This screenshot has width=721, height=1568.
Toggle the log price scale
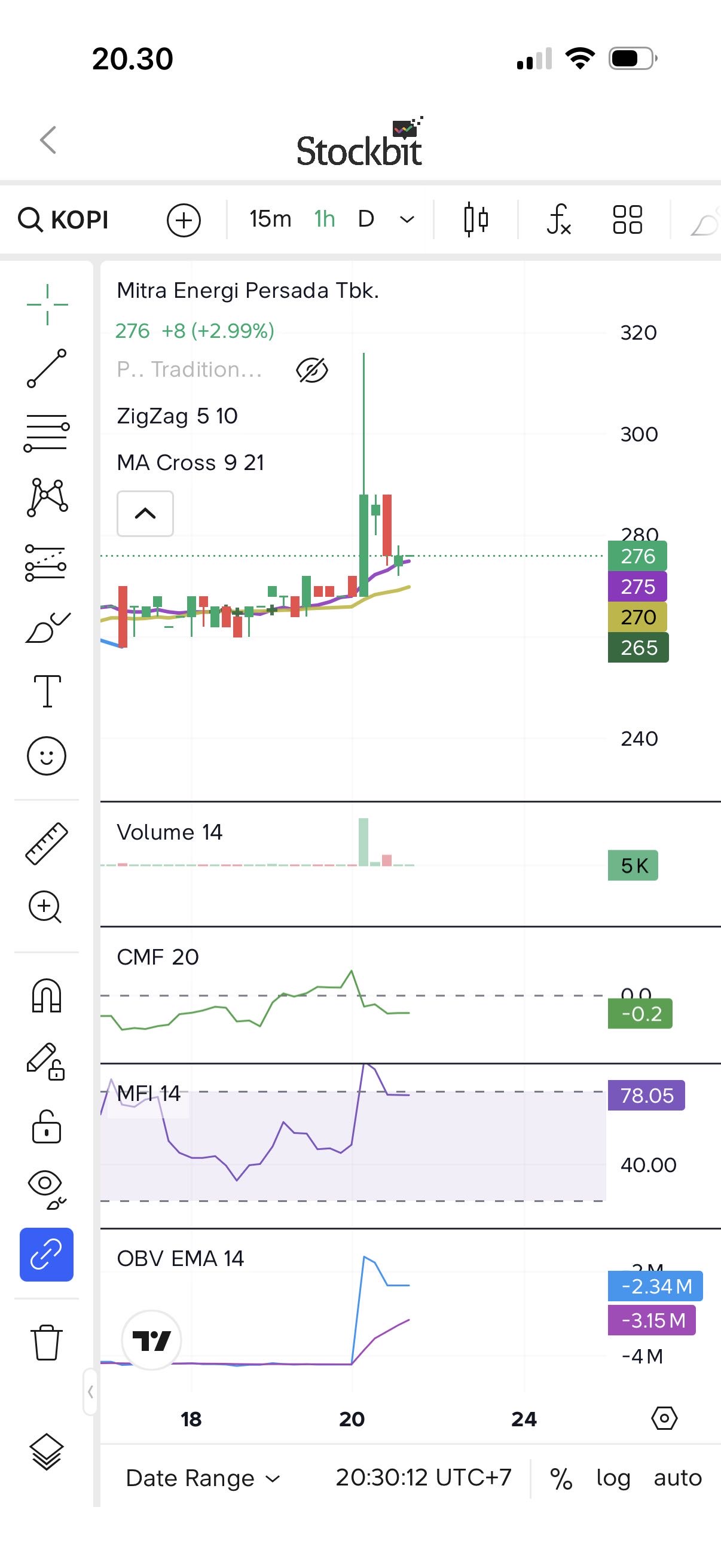click(x=613, y=1478)
